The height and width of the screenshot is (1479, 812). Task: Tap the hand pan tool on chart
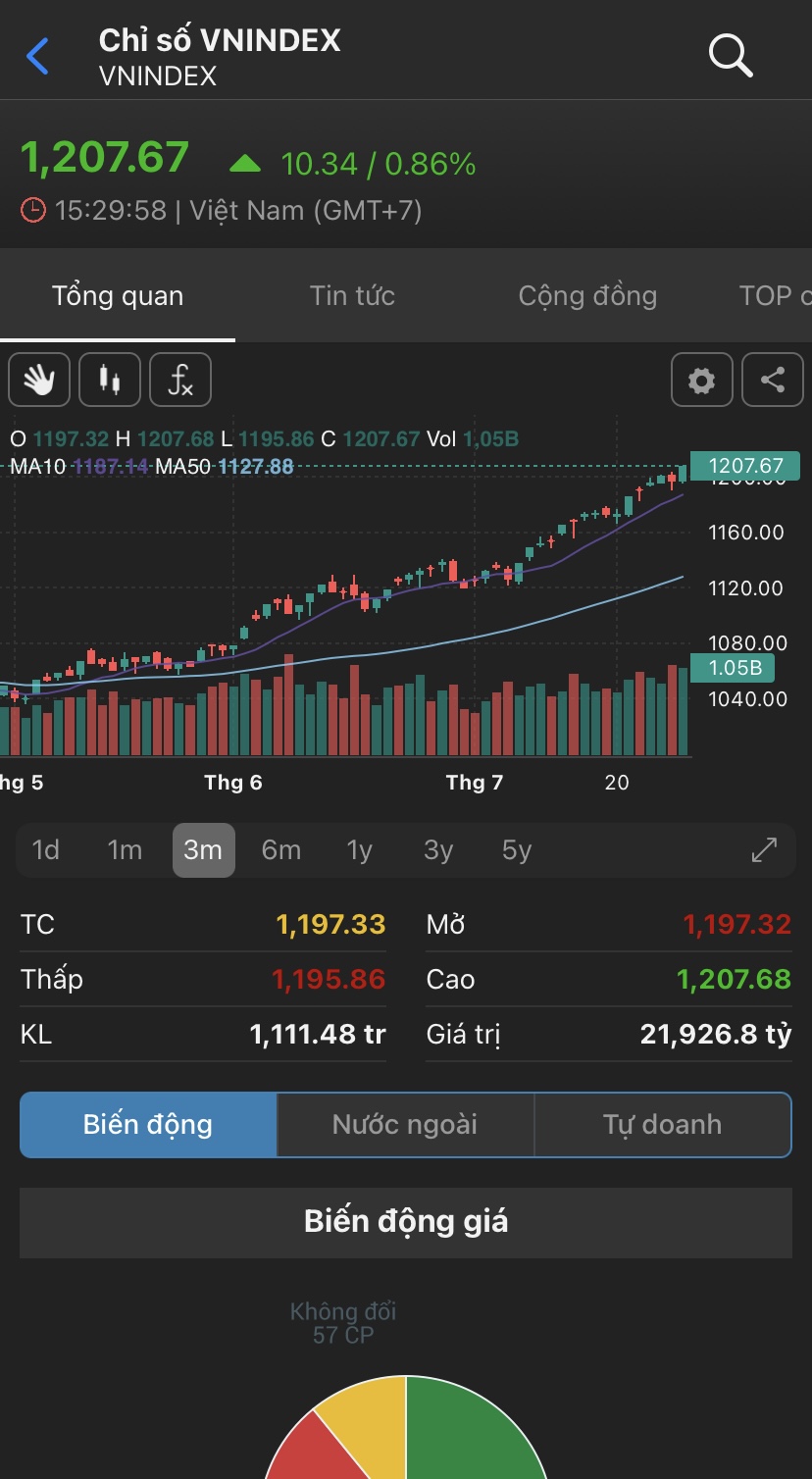tap(39, 380)
